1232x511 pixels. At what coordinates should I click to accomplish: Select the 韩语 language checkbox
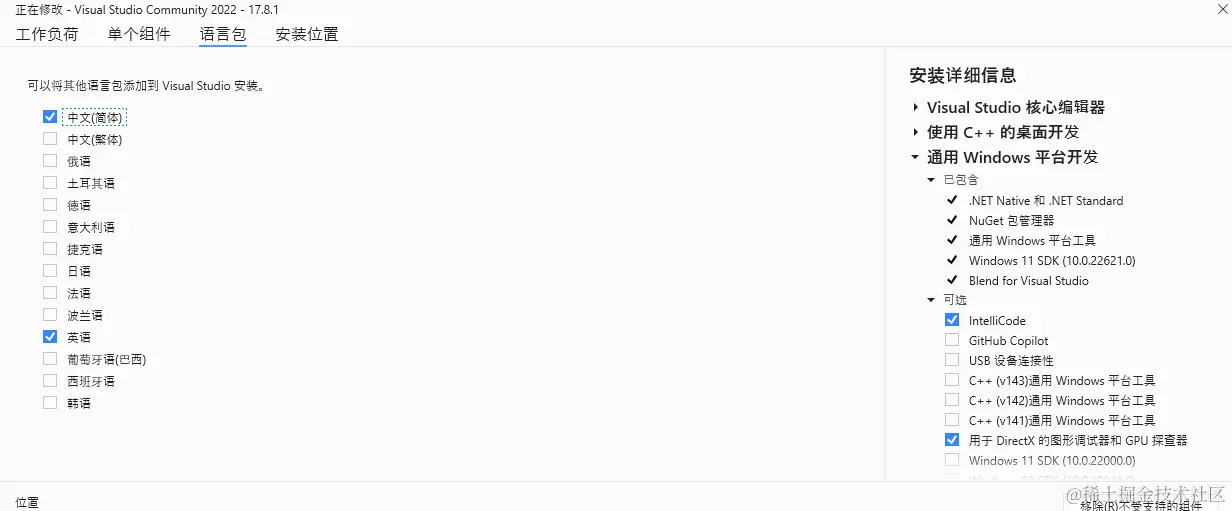[x=50, y=403]
